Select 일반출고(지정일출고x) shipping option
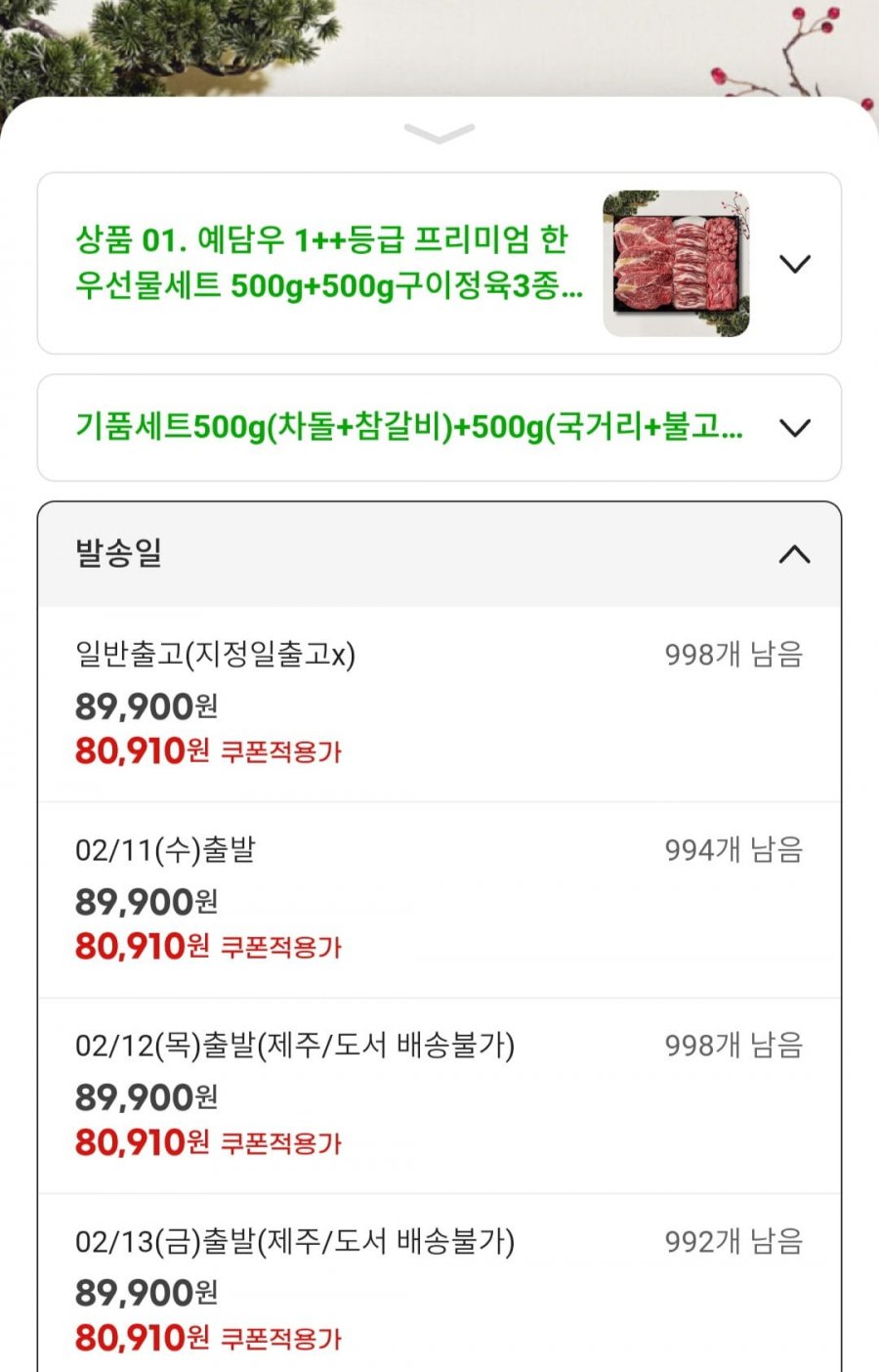 [439, 704]
